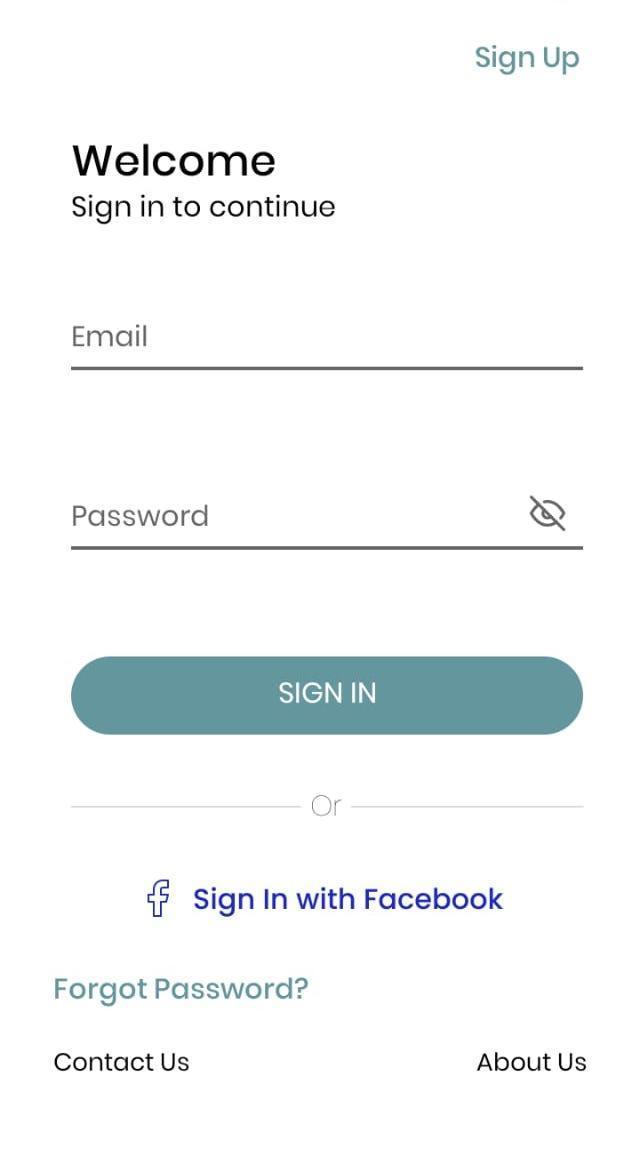View the About Us page

[x=531, y=1062]
